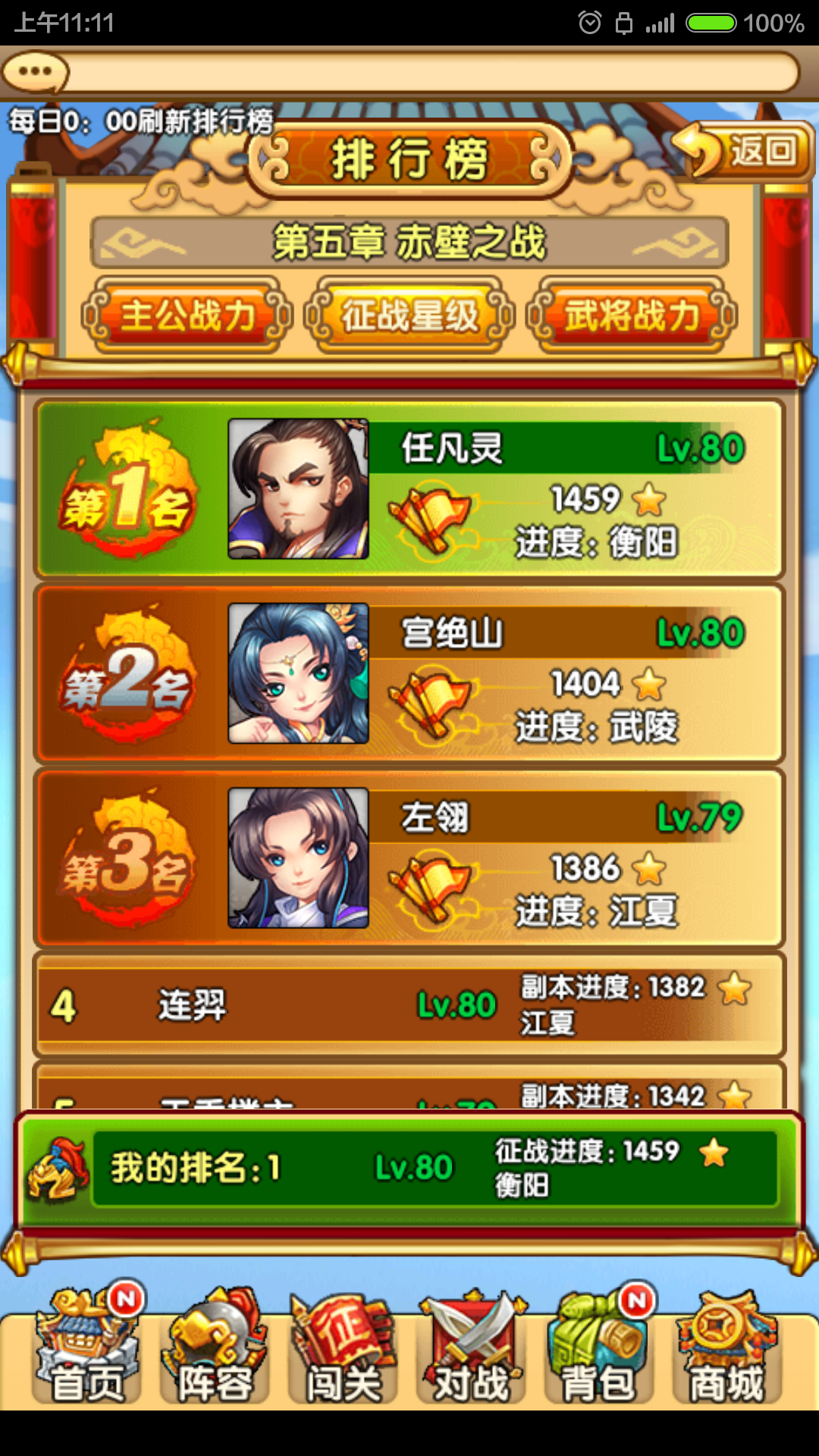This screenshot has height=1456, width=819.
Task: Go to the 首页 home tab
Action: (86, 1348)
